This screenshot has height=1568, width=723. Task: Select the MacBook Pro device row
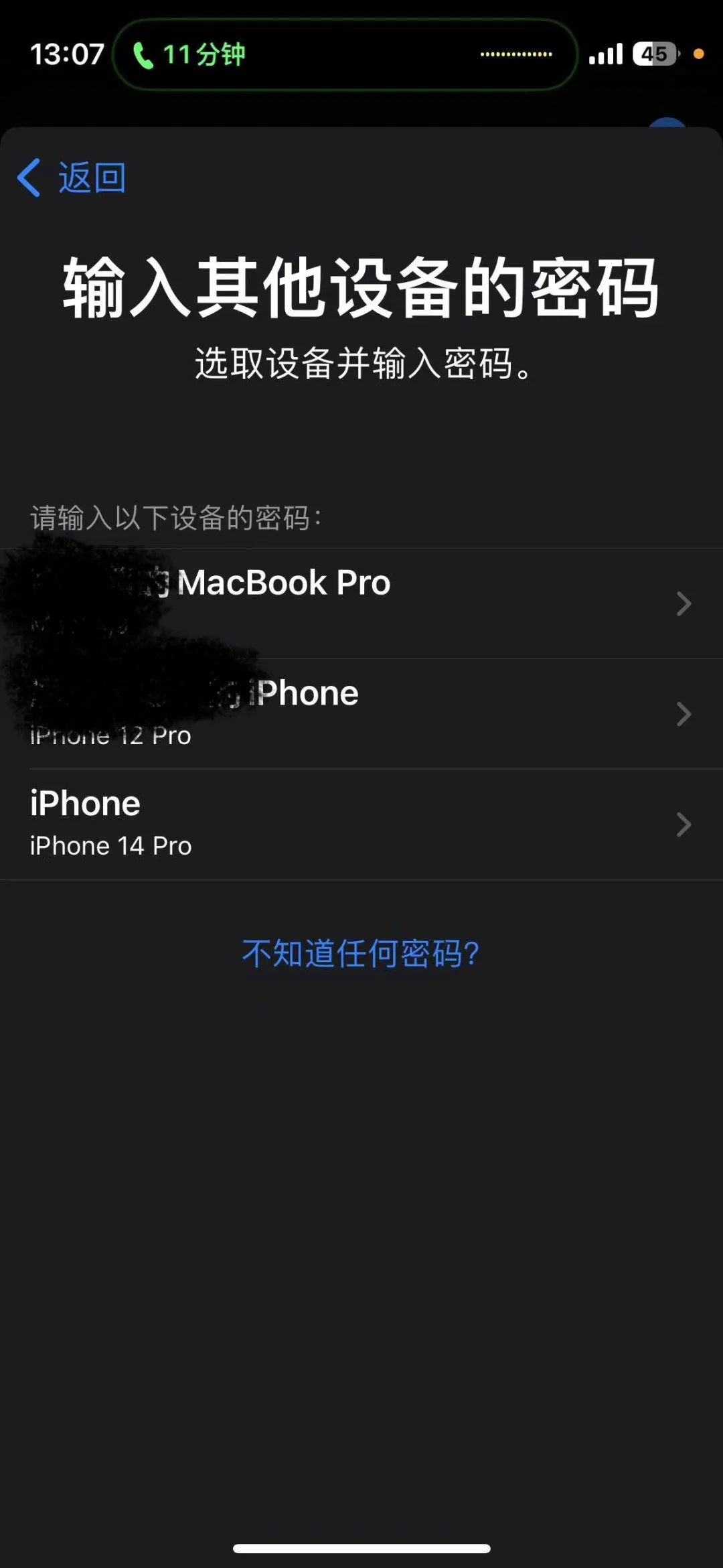361,603
